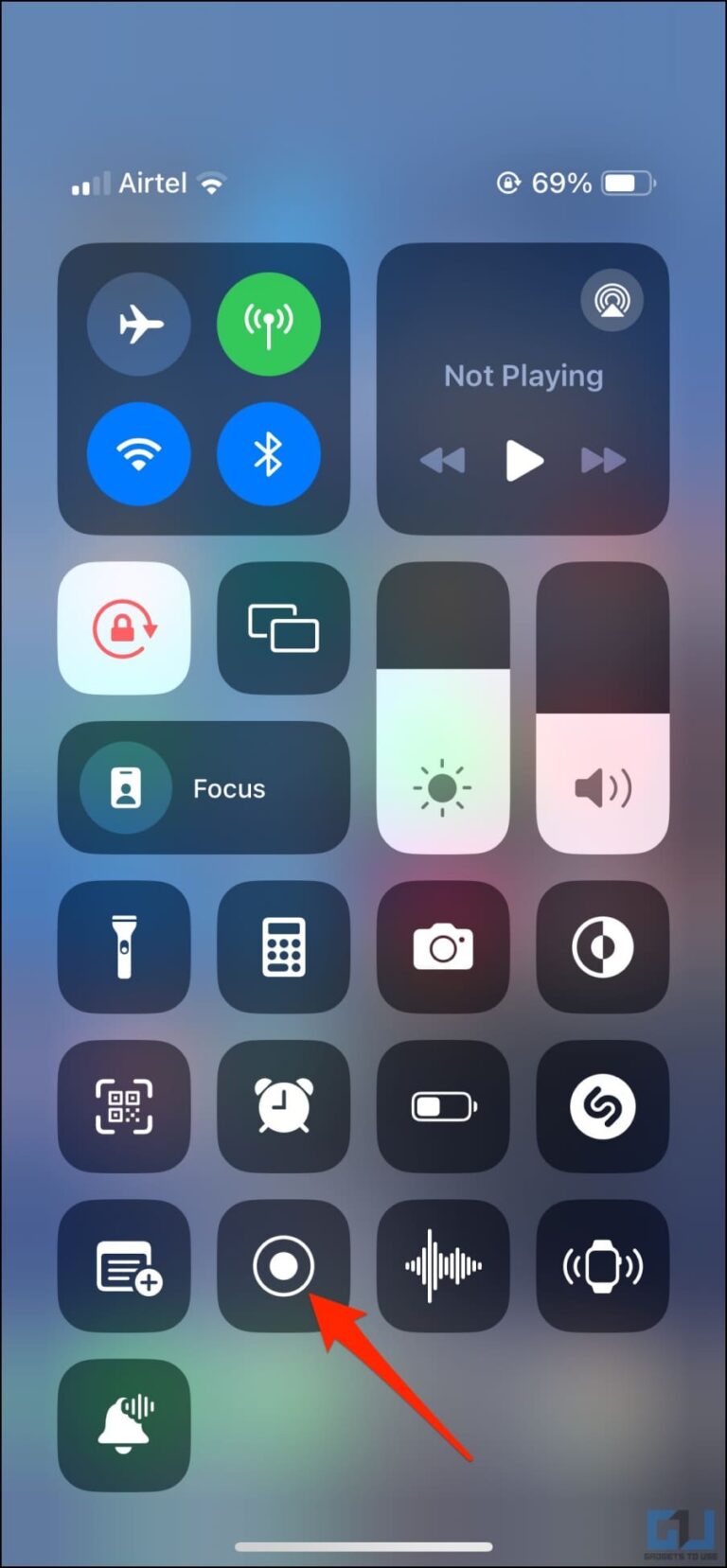Toggle portrait orientation lock
Image resolution: width=727 pixels, height=1568 pixels.
point(124,628)
